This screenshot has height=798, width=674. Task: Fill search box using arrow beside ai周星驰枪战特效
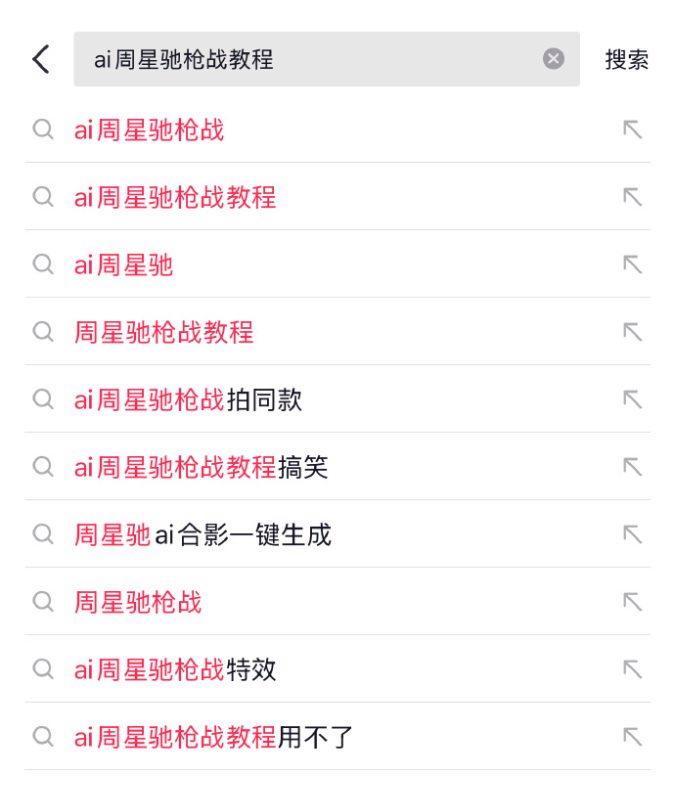[x=631, y=669]
